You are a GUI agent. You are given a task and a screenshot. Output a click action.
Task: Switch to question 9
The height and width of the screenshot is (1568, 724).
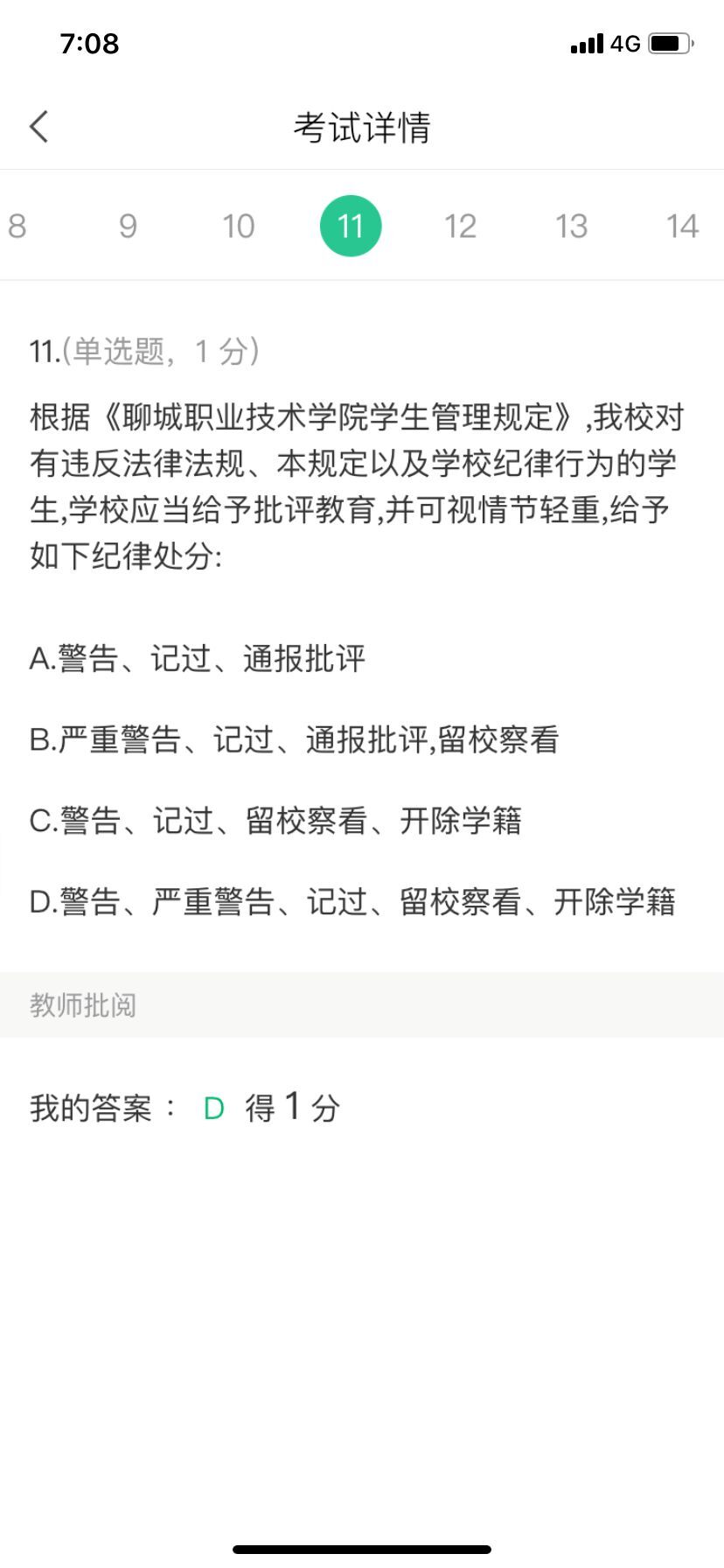128,227
